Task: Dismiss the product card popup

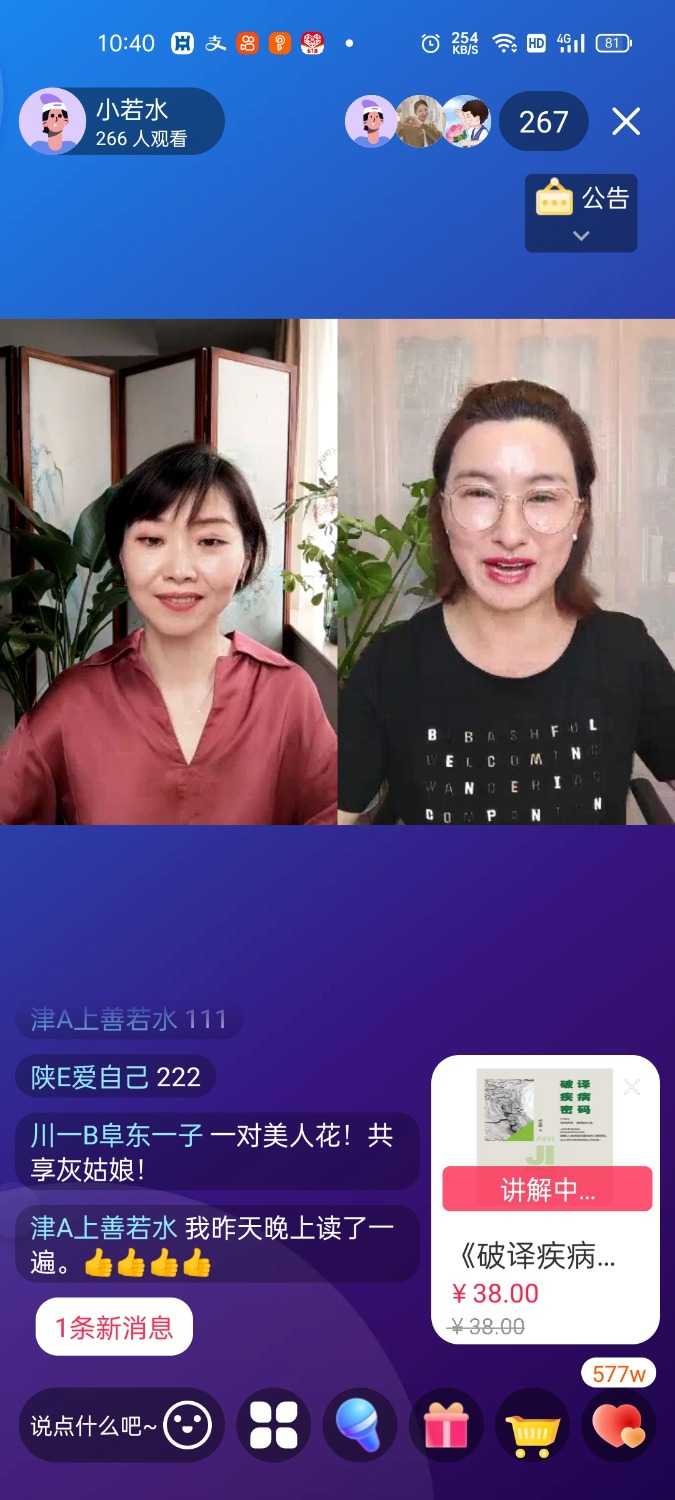Action: pos(632,1086)
